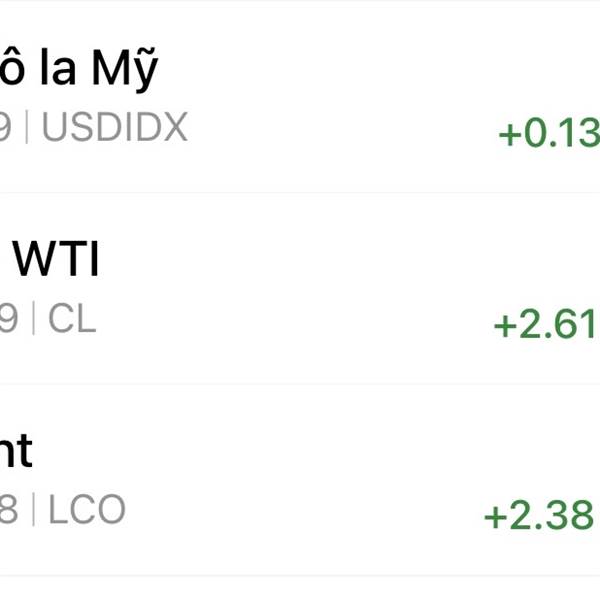Open the USDIDX dollar index row
This screenshot has height=600, width=600.
coord(300,98)
